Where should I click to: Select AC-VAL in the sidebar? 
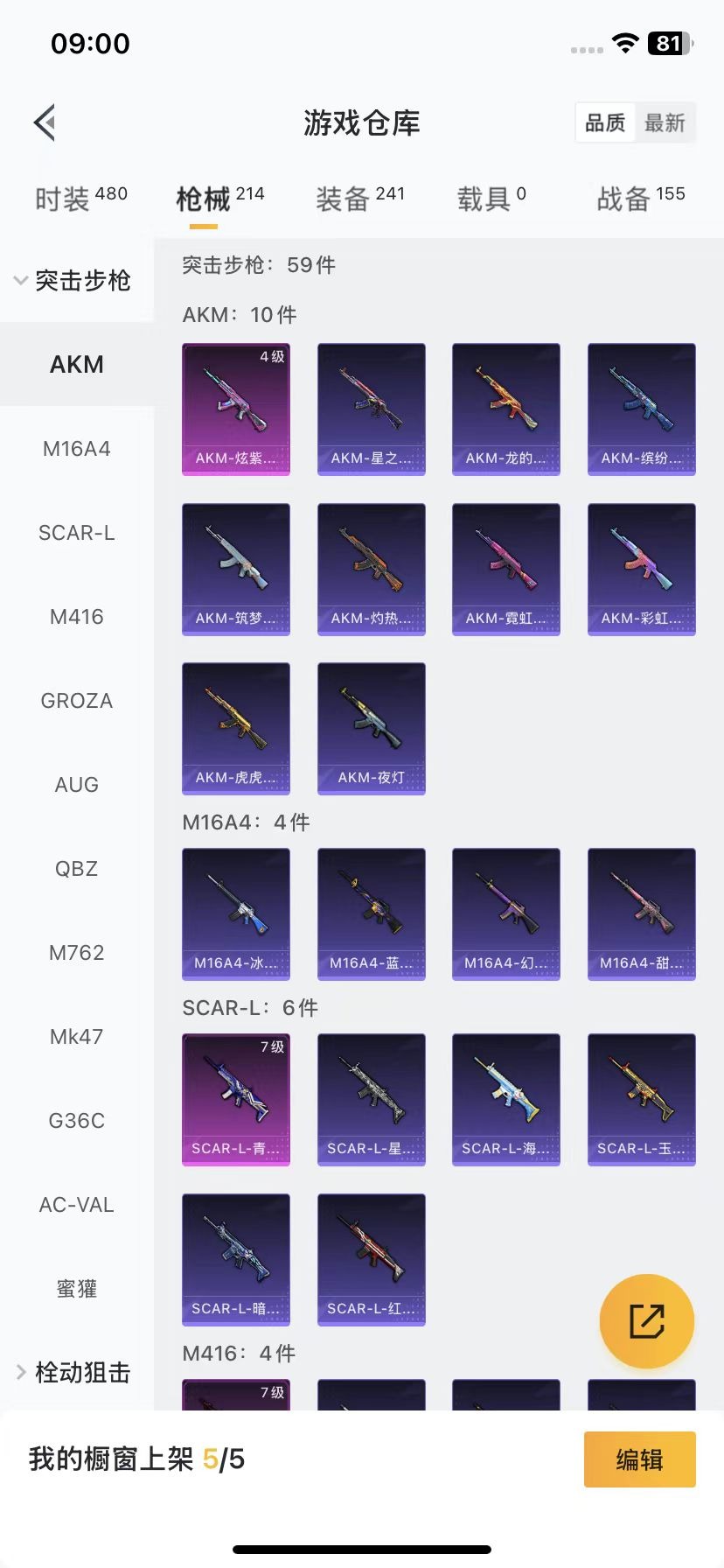coord(77,1205)
